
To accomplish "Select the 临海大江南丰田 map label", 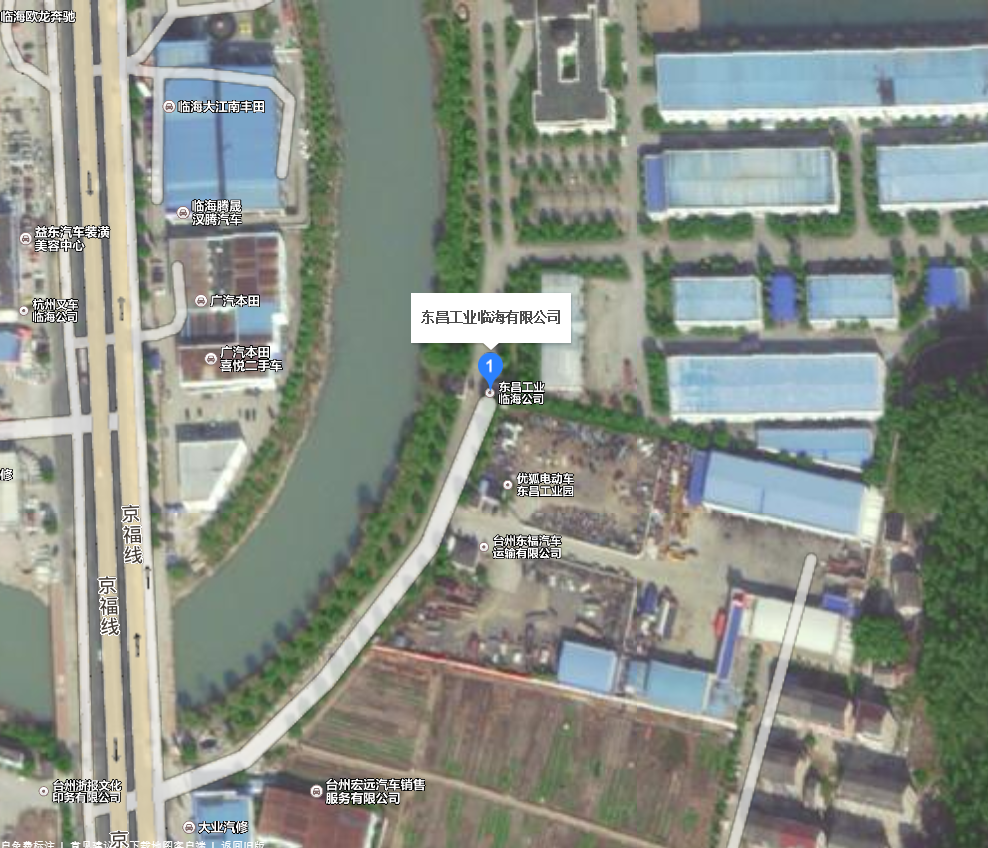I will click(x=221, y=106).
